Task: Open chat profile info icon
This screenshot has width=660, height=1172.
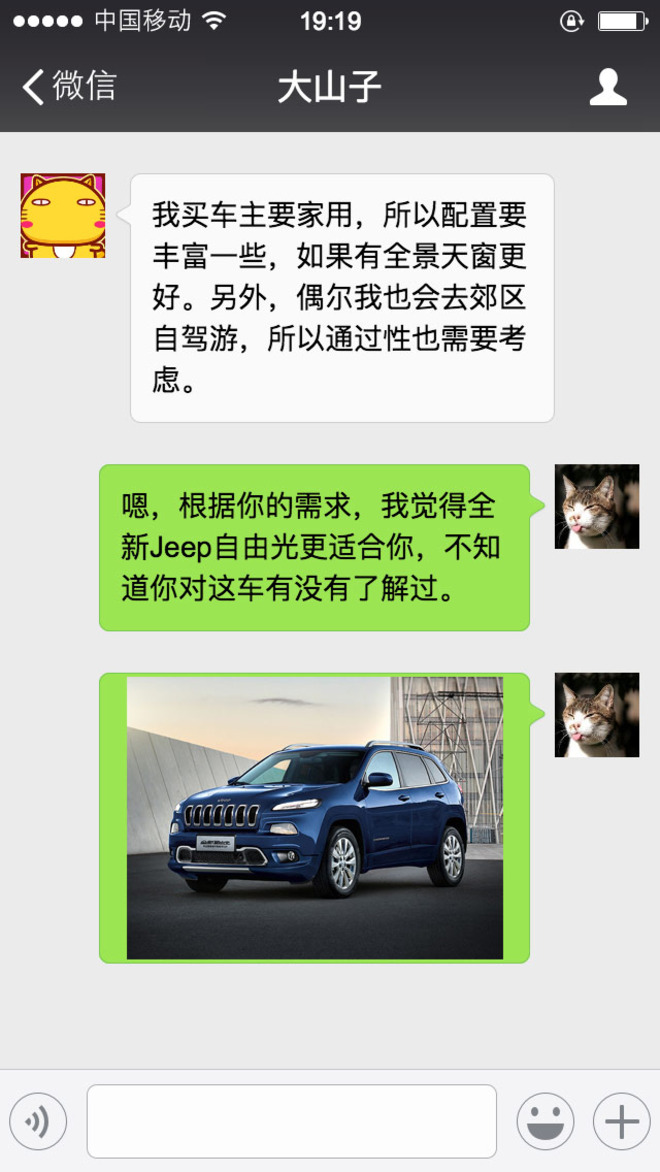Action: click(607, 87)
